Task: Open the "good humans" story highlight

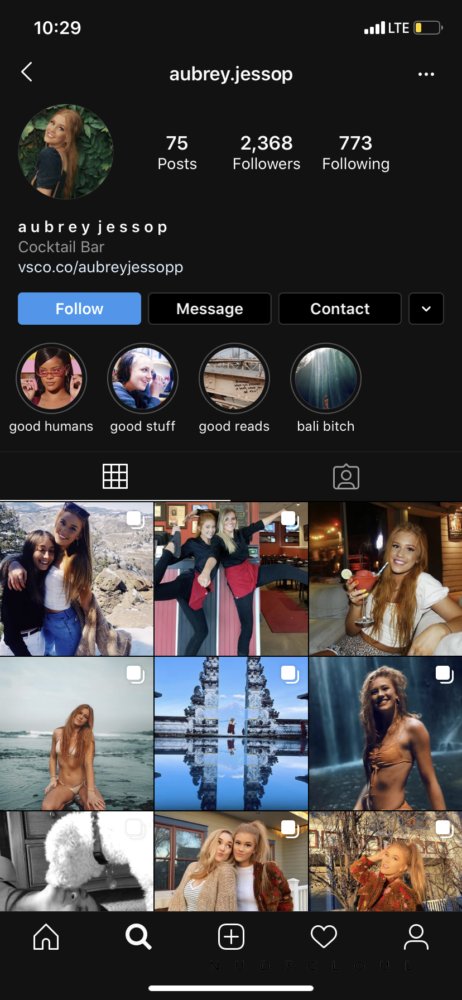Action: click(x=51, y=379)
